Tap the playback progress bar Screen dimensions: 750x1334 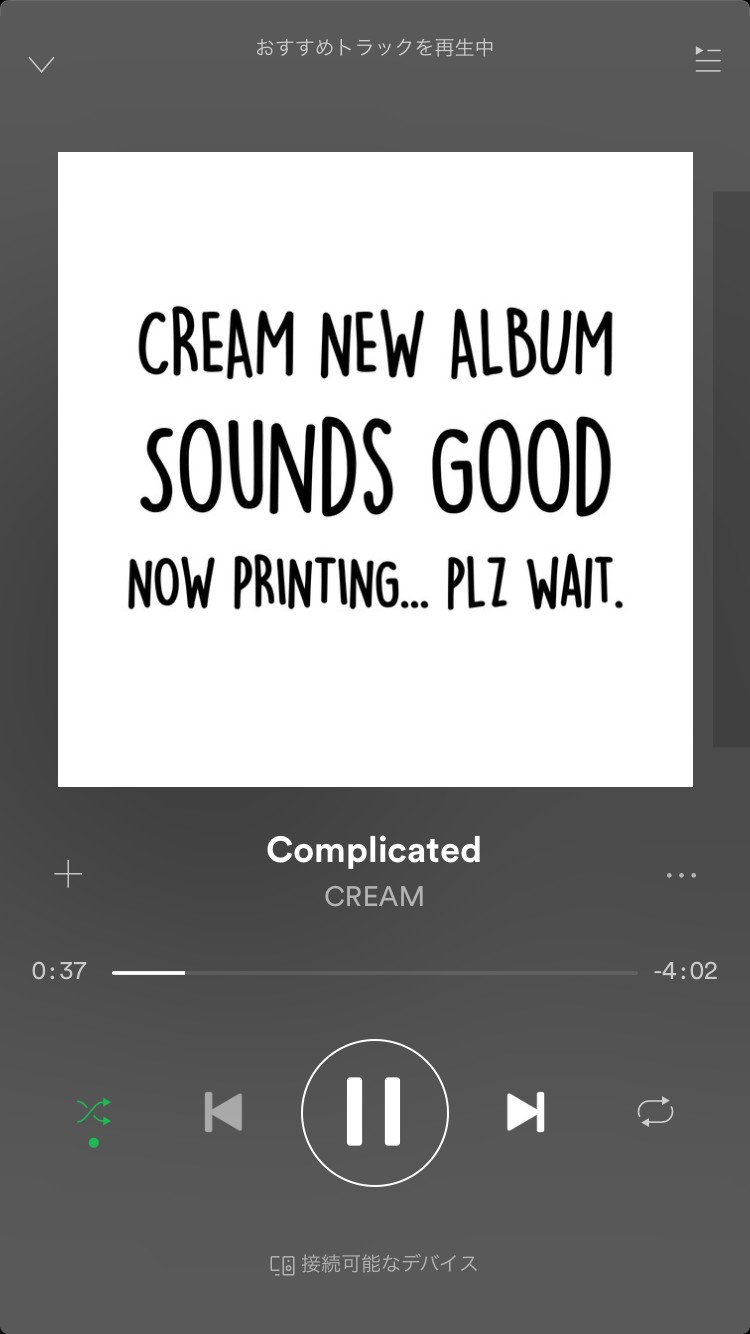[x=374, y=972]
